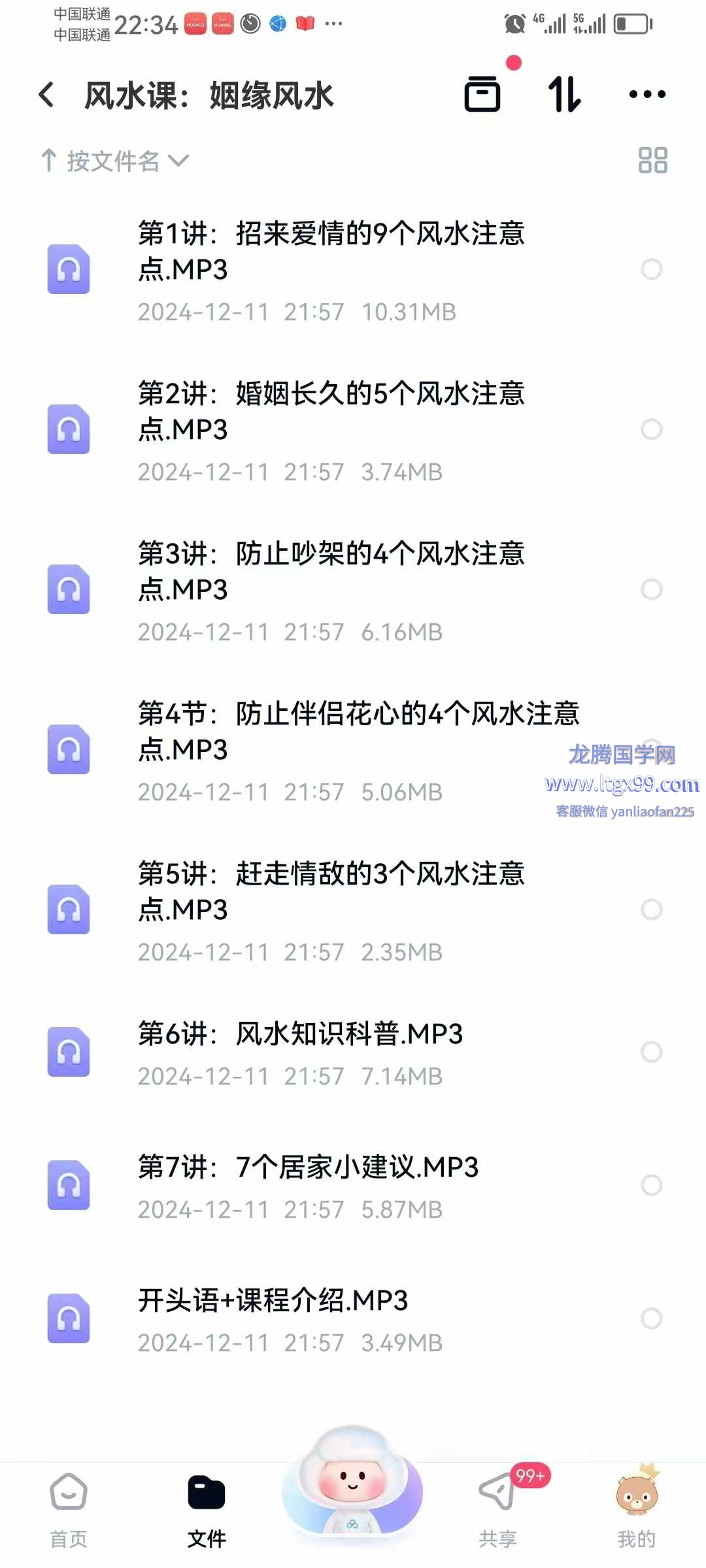Tick the selector next to 第7讲 7个居家小建议
706x1568 pixels.
click(652, 1185)
